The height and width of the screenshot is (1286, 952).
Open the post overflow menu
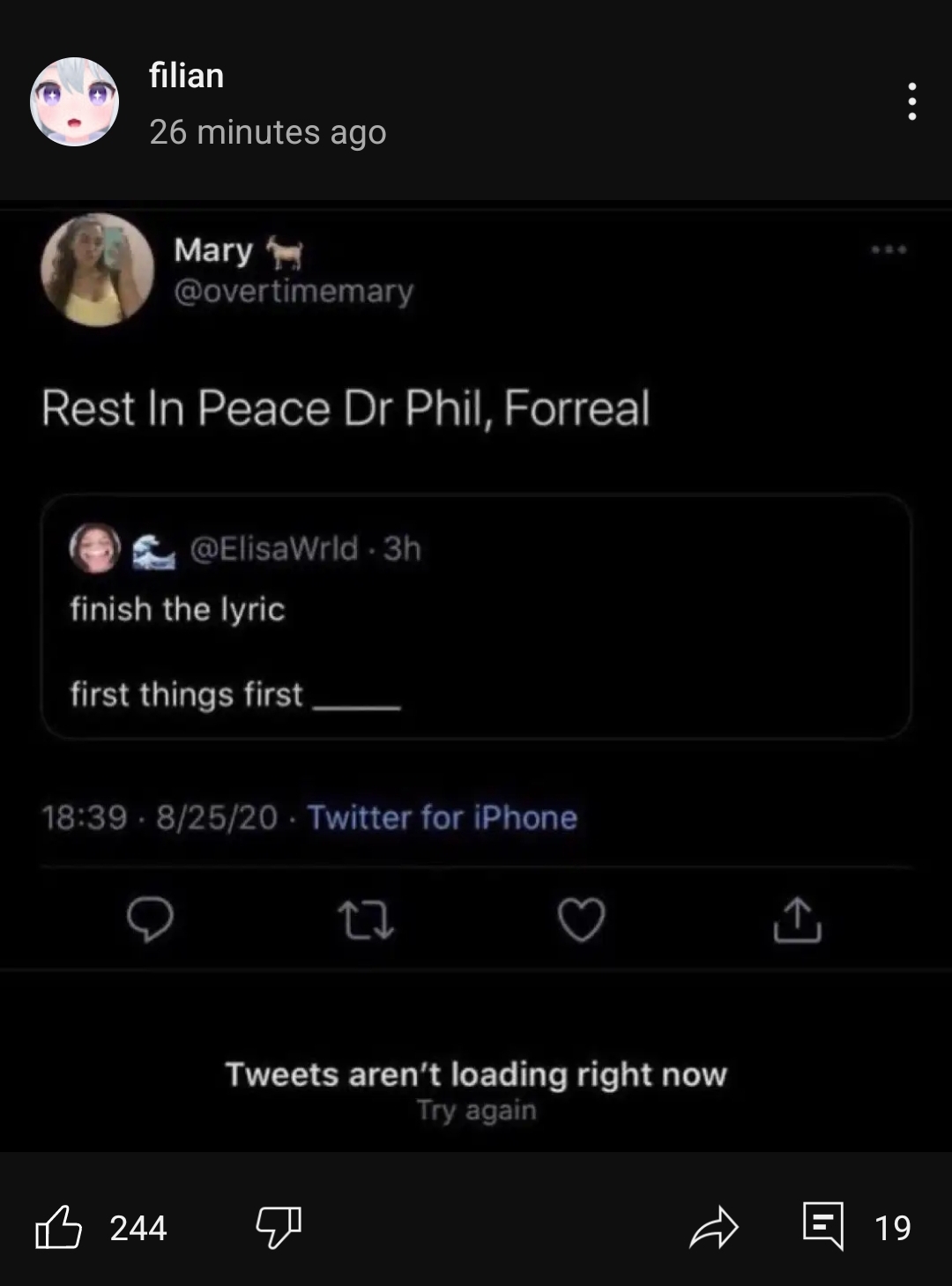[x=911, y=101]
